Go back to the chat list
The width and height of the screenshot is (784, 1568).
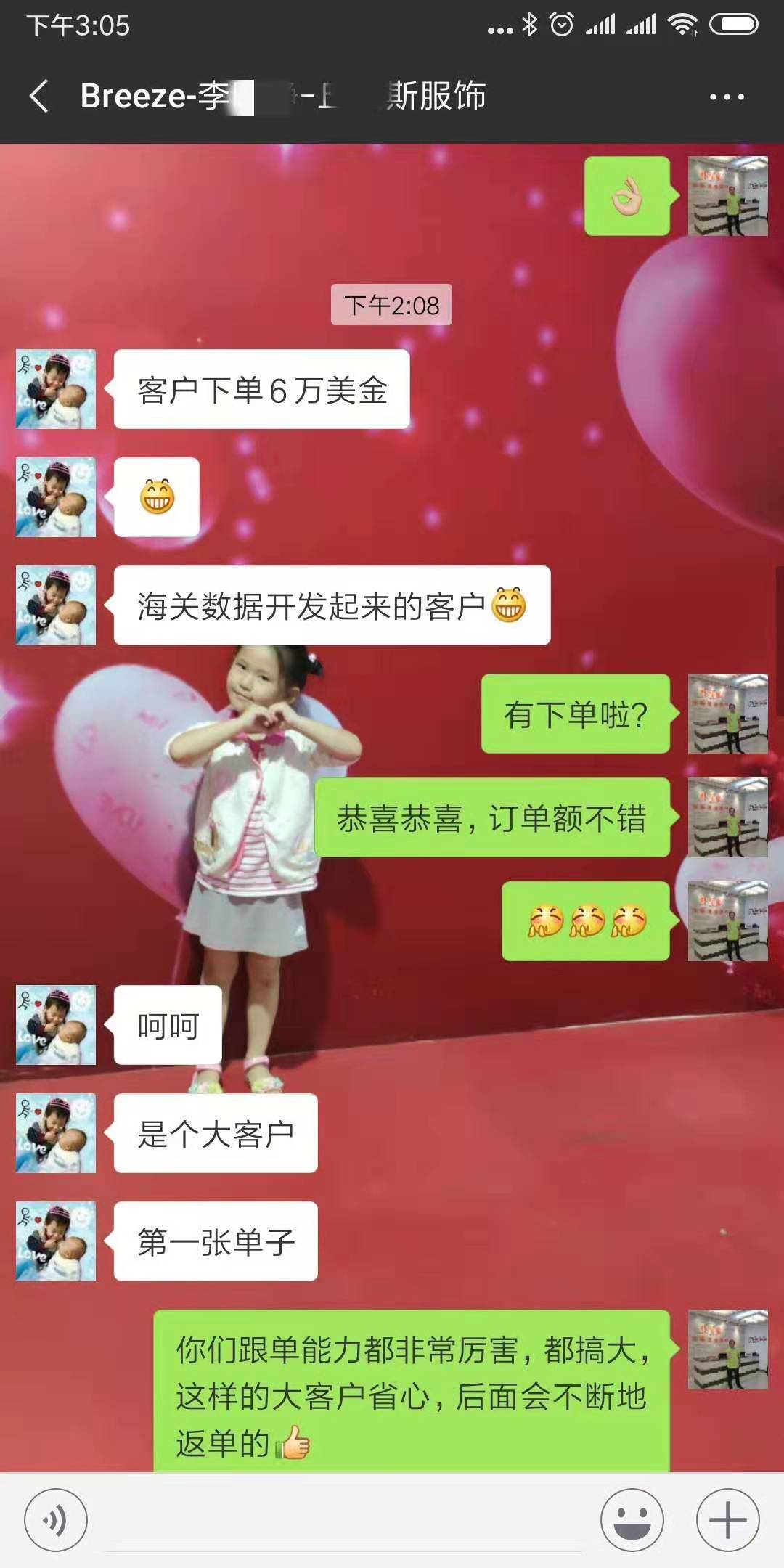click(39, 96)
